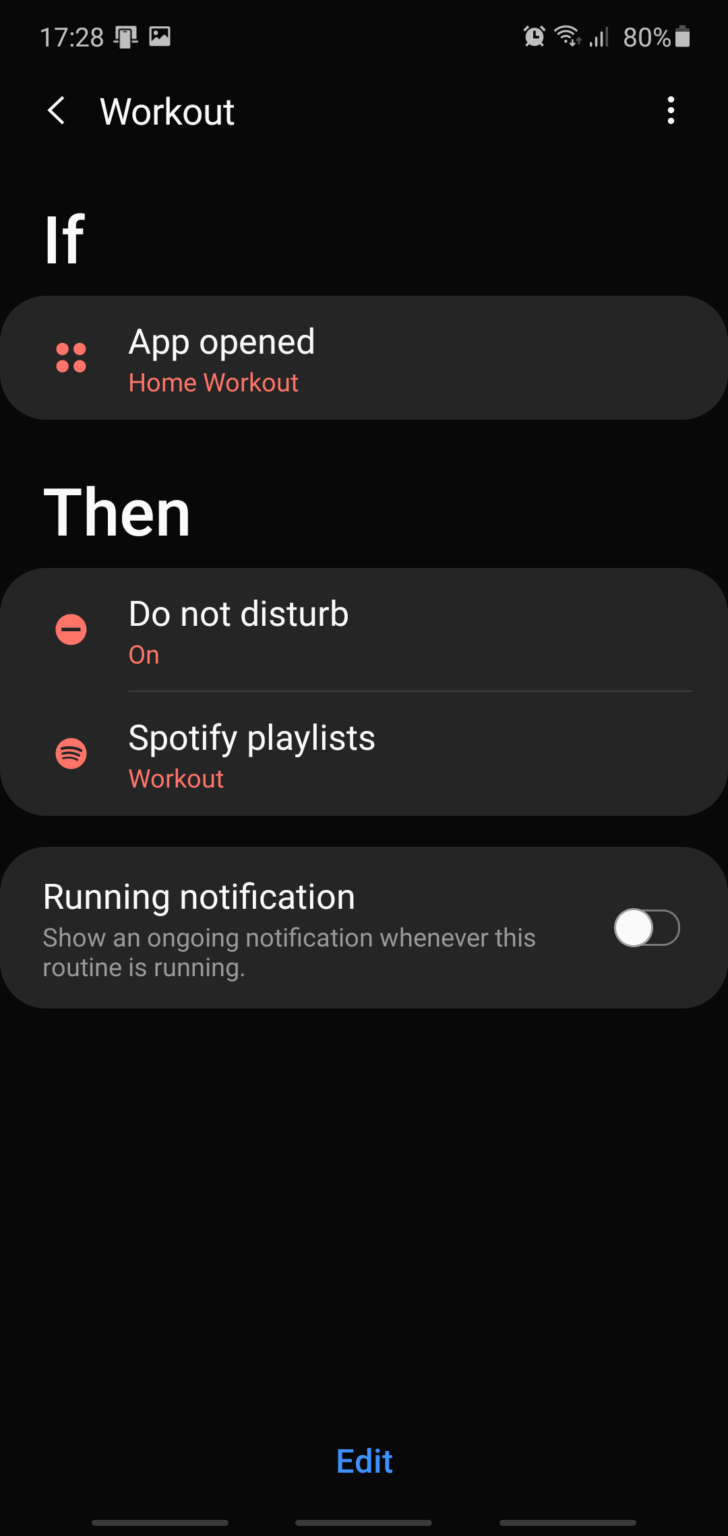Turn on Running notification for this routine

[646, 928]
